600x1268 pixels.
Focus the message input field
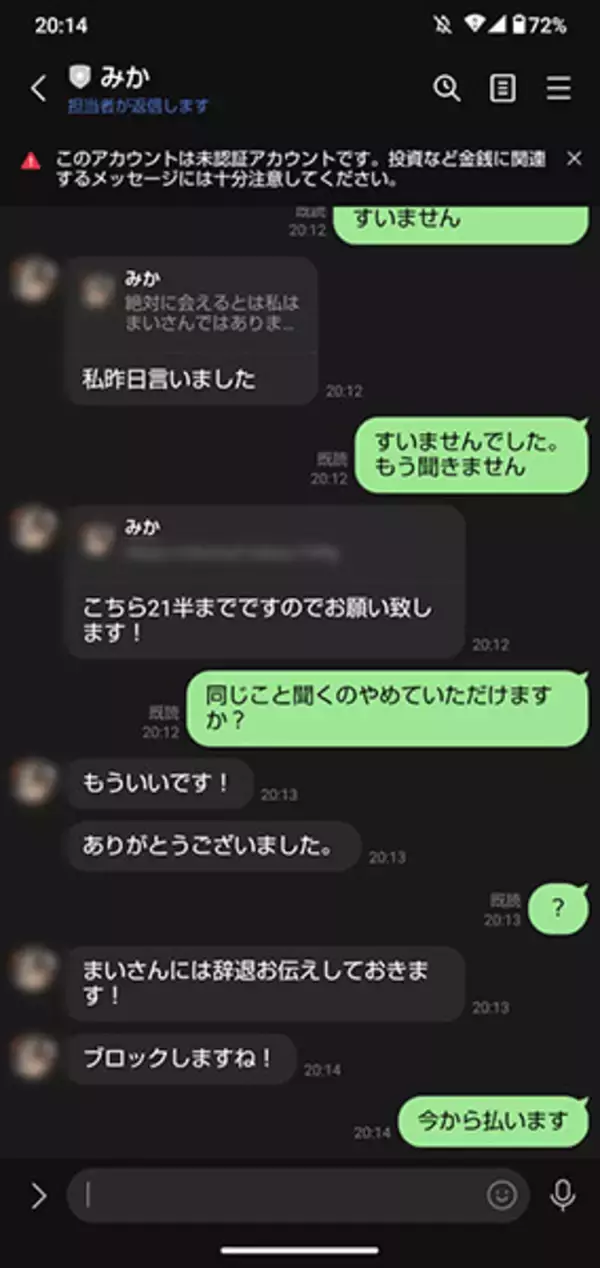pos(280,1195)
